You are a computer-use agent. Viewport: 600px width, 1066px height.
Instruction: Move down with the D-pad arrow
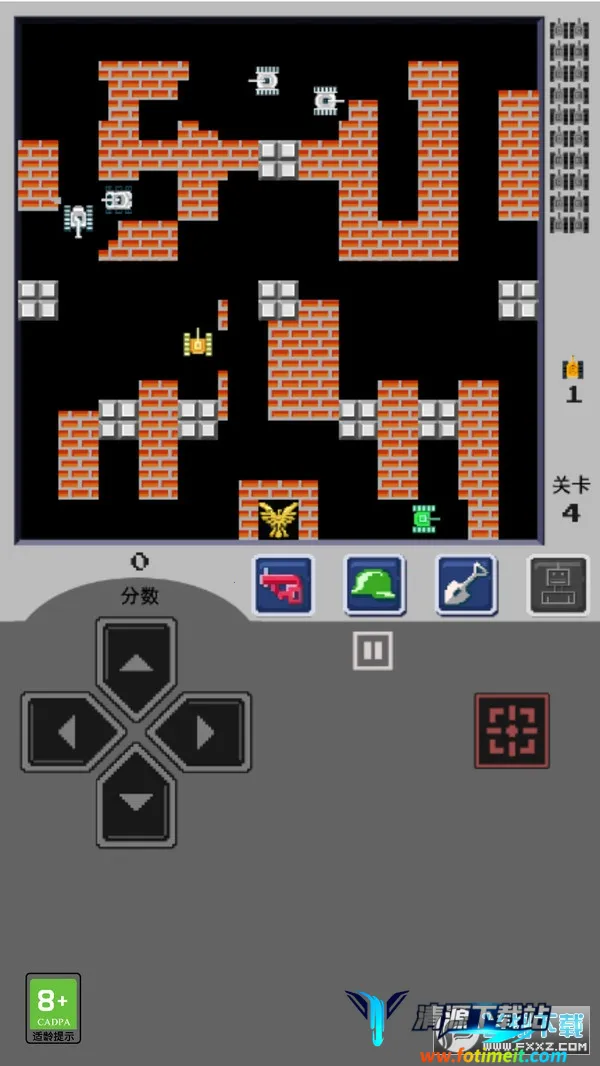pyautogui.click(x=136, y=801)
